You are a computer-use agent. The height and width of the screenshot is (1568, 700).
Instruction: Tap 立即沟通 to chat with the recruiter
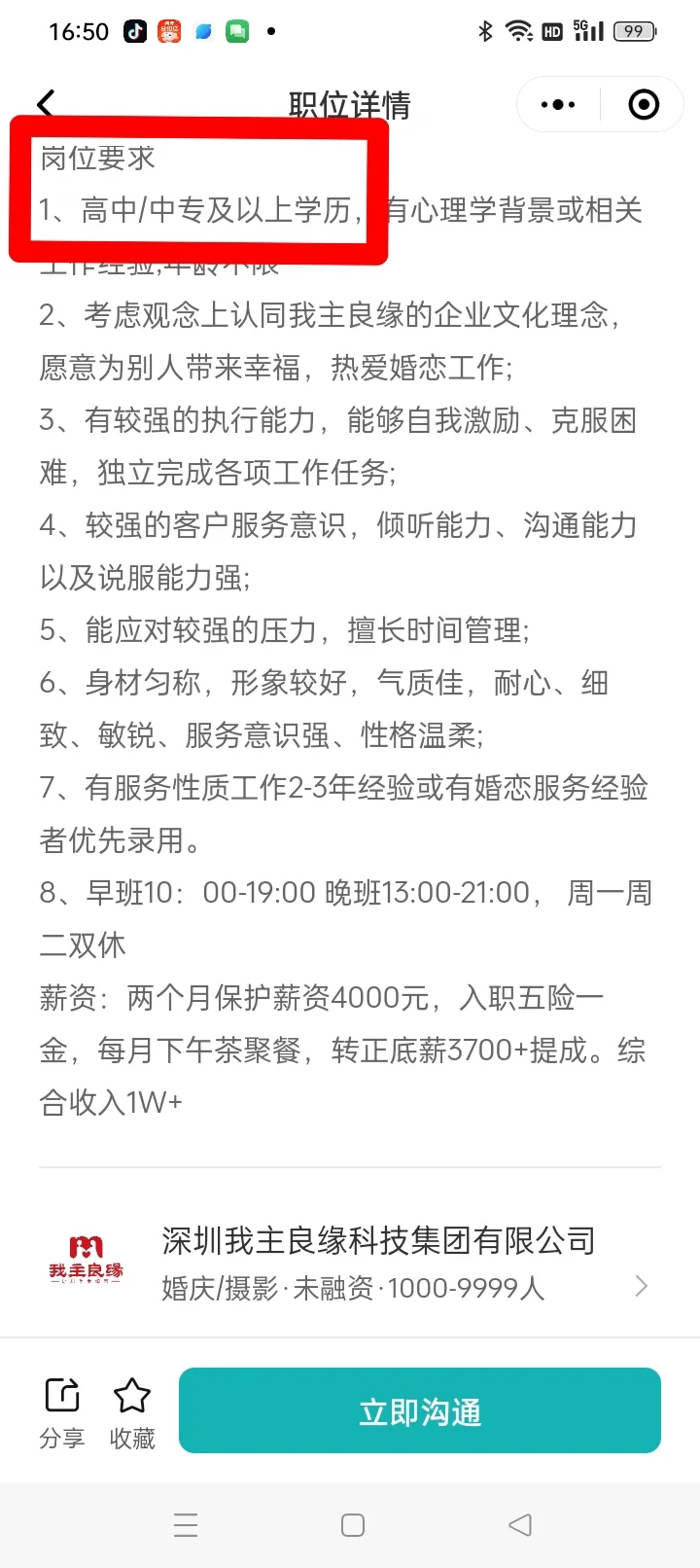coord(420,1411)
